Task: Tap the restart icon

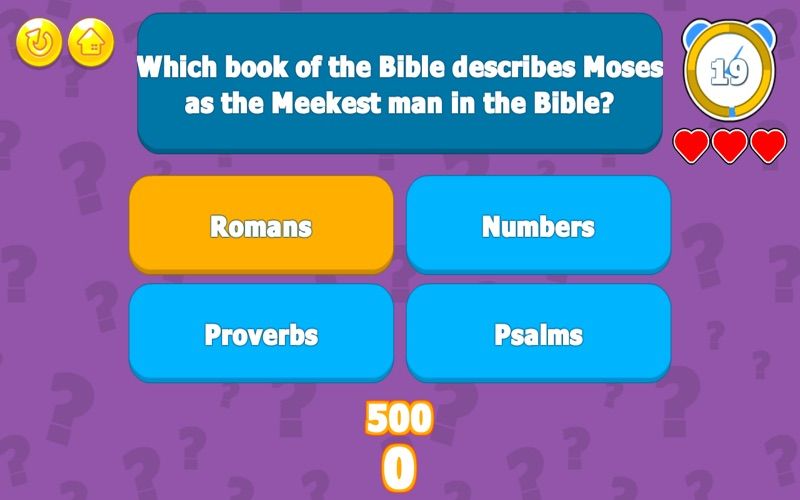Action: point(39,43)
